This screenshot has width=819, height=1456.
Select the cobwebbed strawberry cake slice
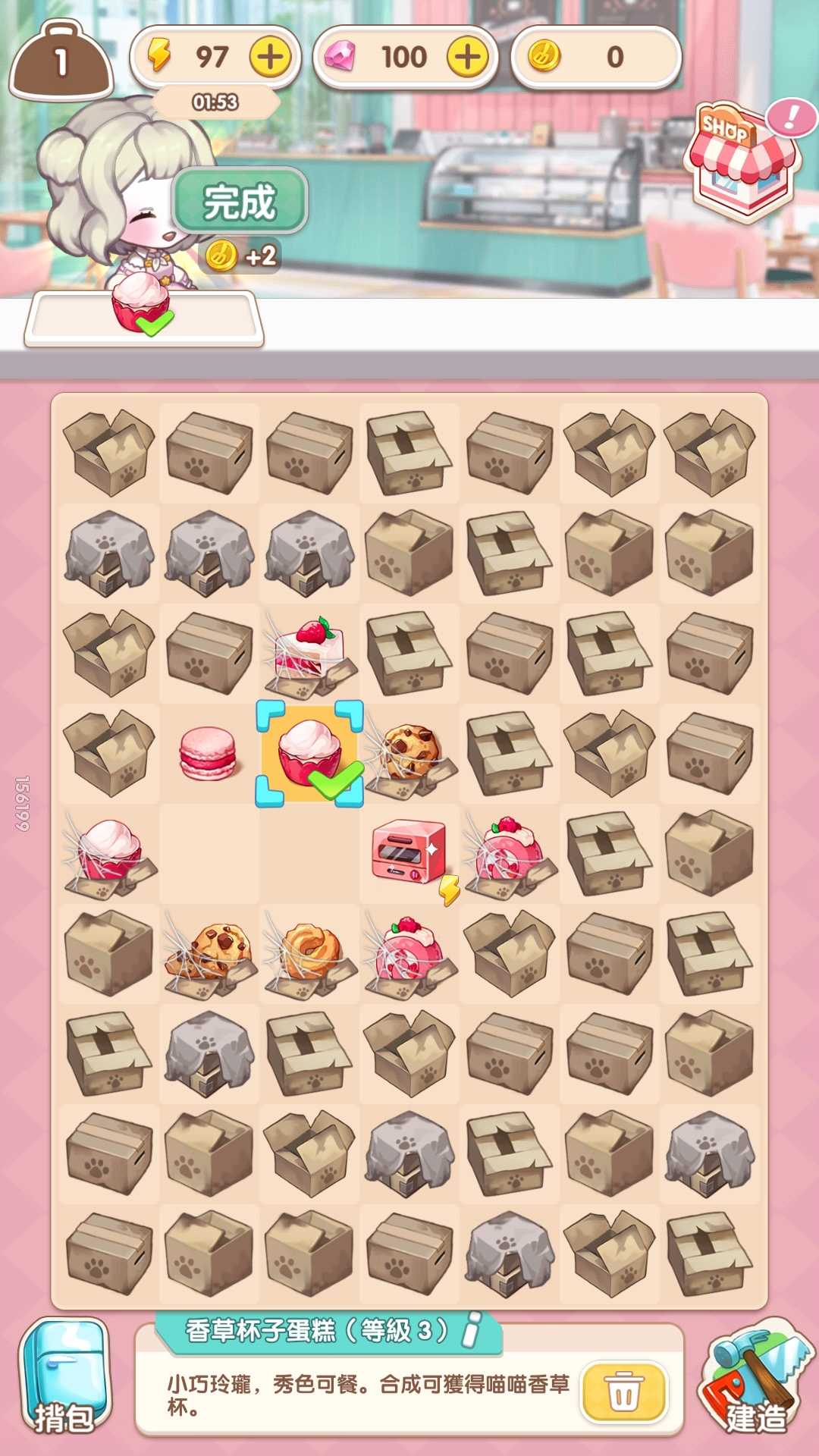click(309, 652)
